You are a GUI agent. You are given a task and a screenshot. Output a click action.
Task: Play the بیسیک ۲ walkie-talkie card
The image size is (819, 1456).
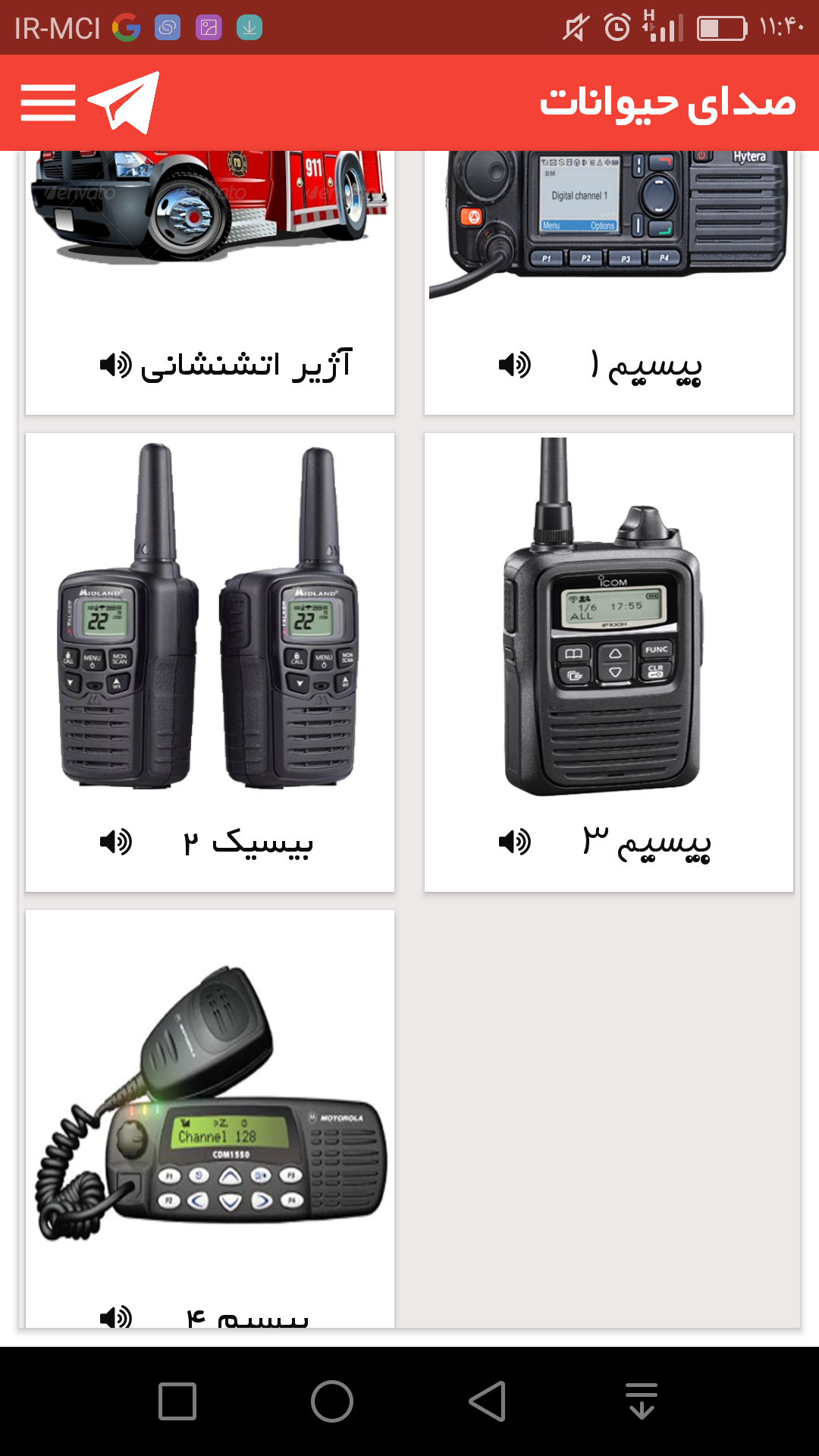(x=210, y=662)
